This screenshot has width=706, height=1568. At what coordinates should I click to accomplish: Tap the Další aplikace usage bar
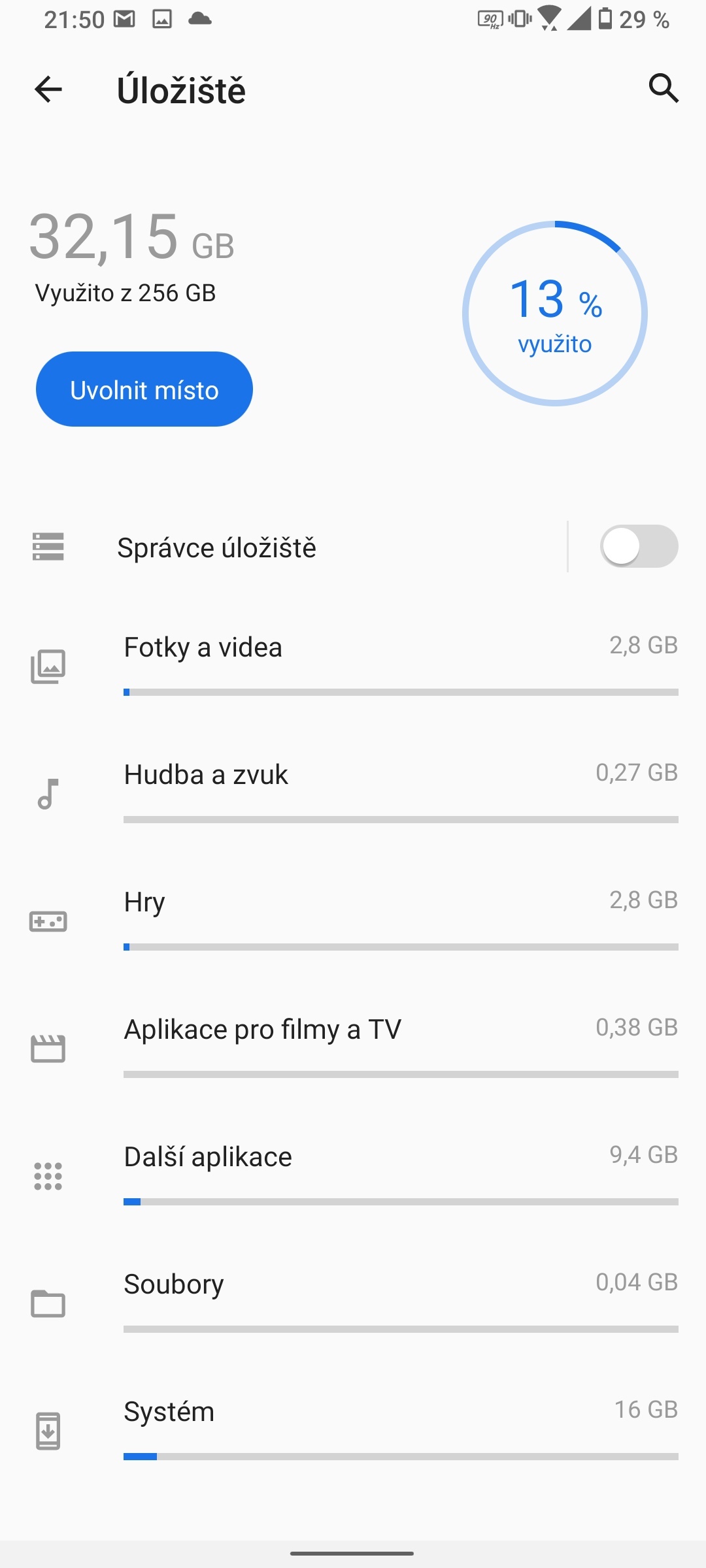pos(401,1200)
